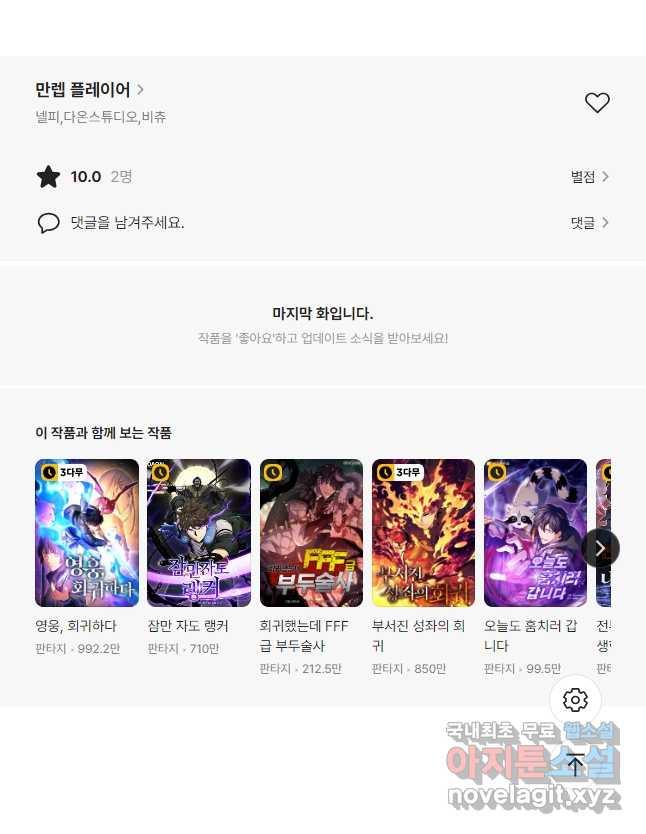This screenshot has width=646, height=834.
Task: Open the 댓글 comments section
Action: click(589, 223)
